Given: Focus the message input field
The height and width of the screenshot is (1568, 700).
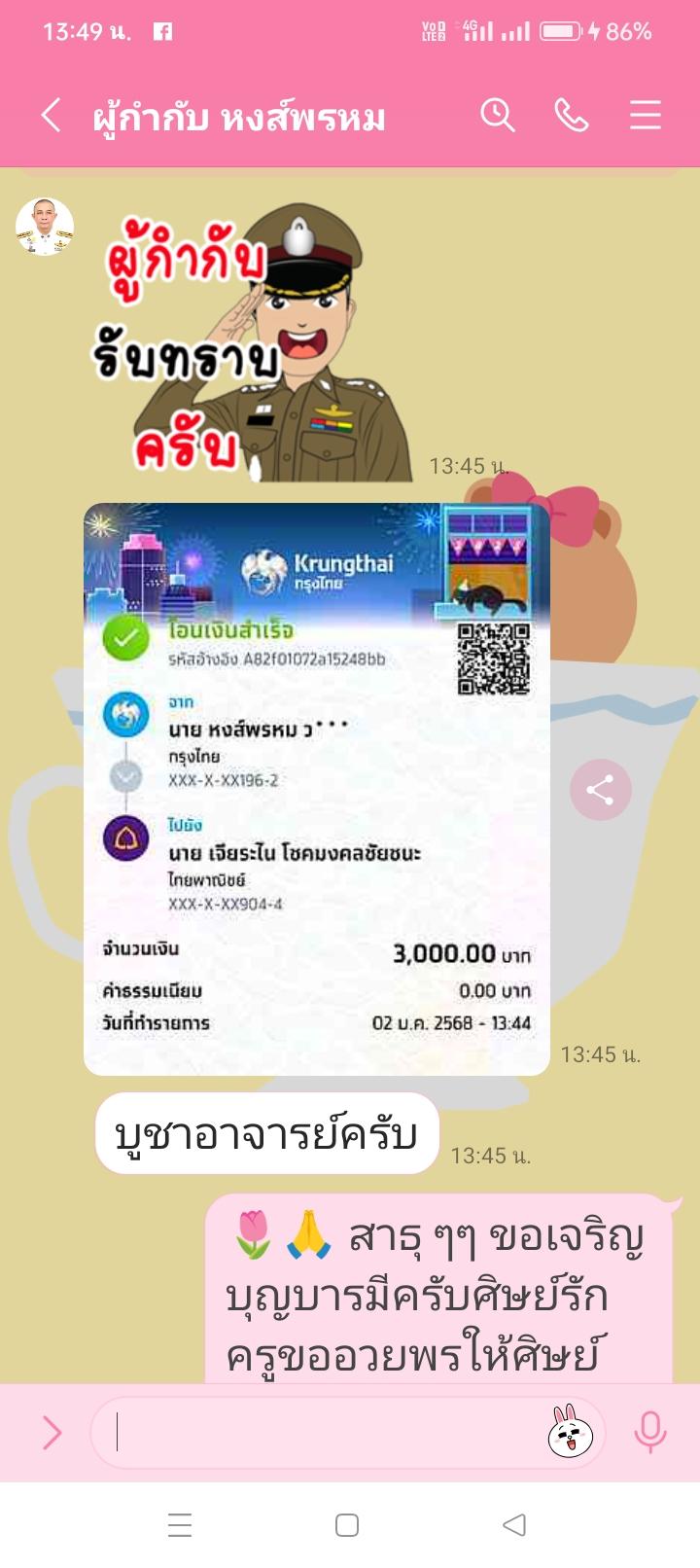Looking at the screenshot, I should pos(321,1432).
